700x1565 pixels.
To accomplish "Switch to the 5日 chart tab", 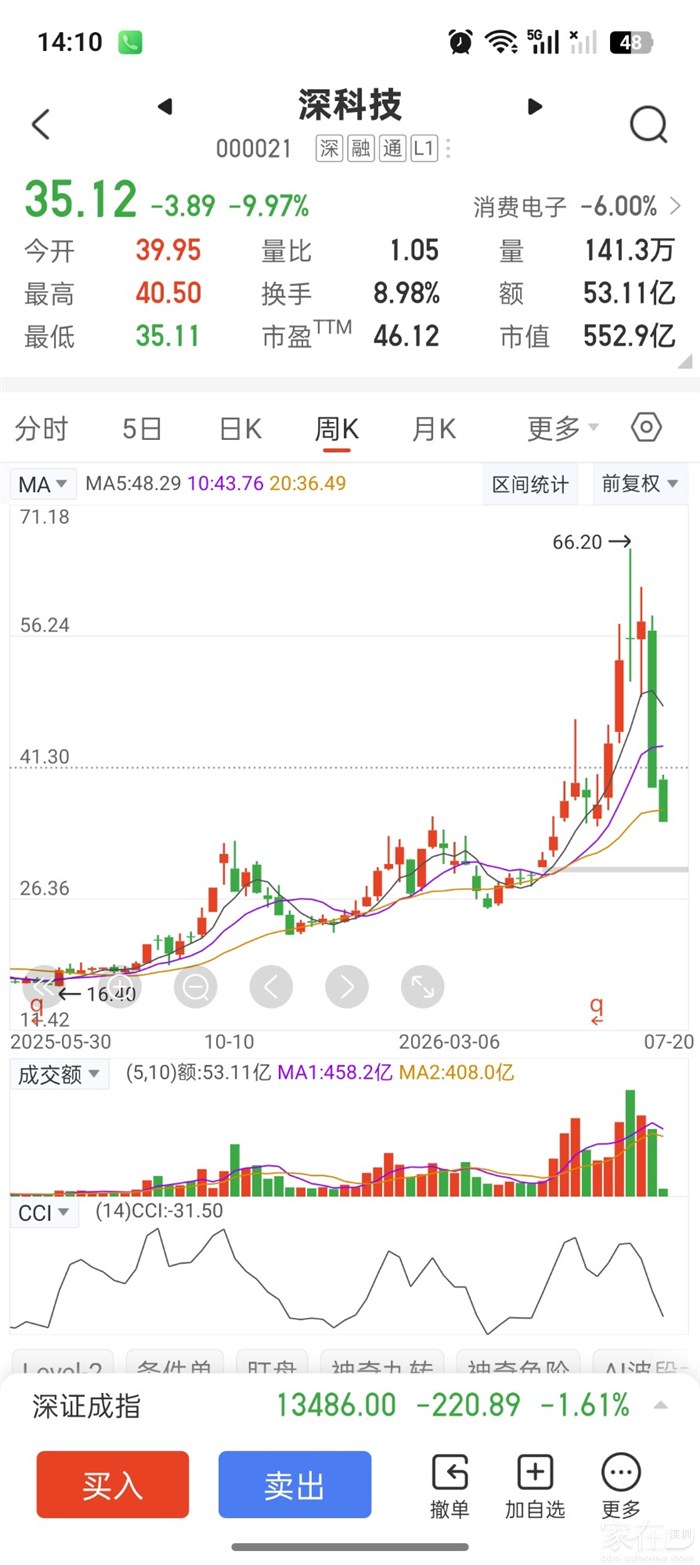I will pyautogui.click(x=142, y=429).
